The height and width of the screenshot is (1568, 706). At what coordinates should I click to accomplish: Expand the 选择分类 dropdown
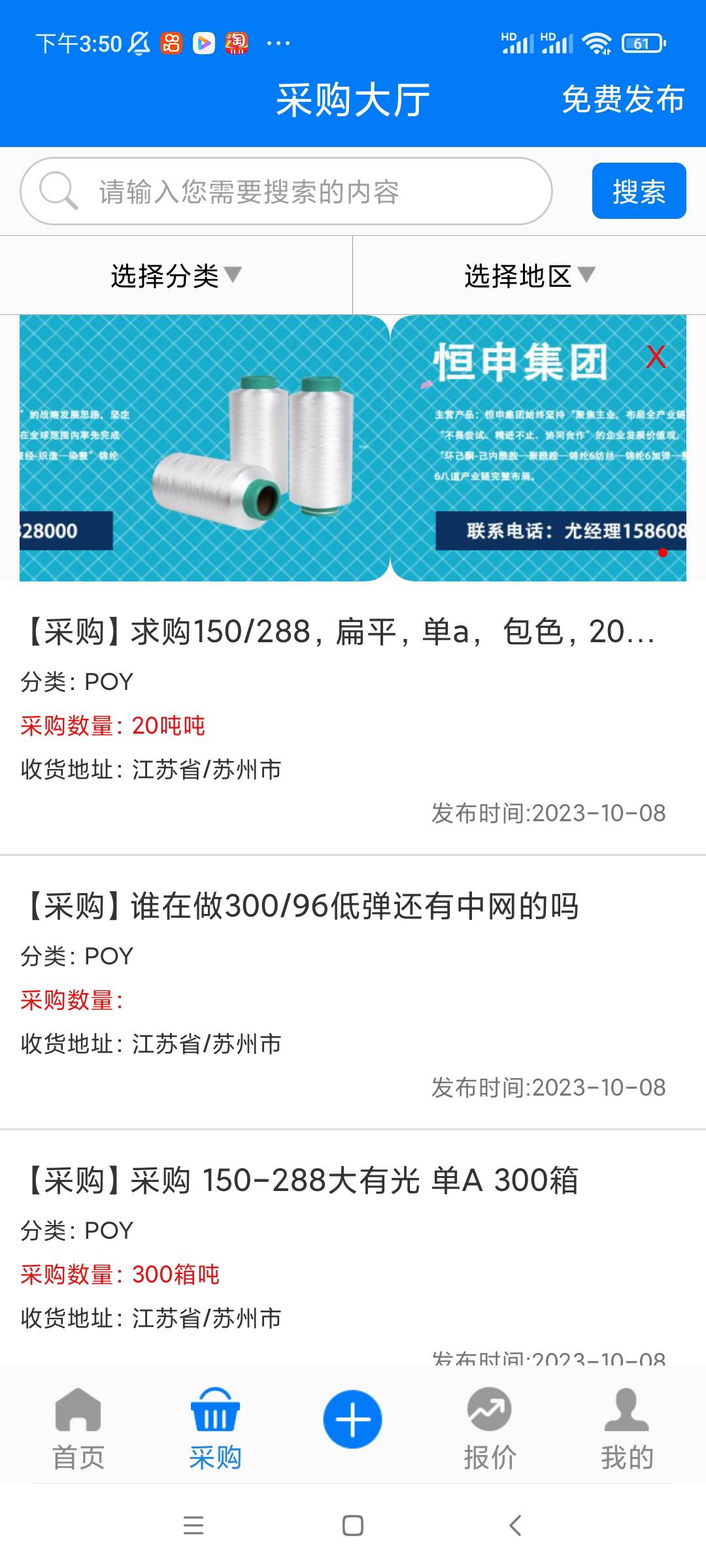176,275
